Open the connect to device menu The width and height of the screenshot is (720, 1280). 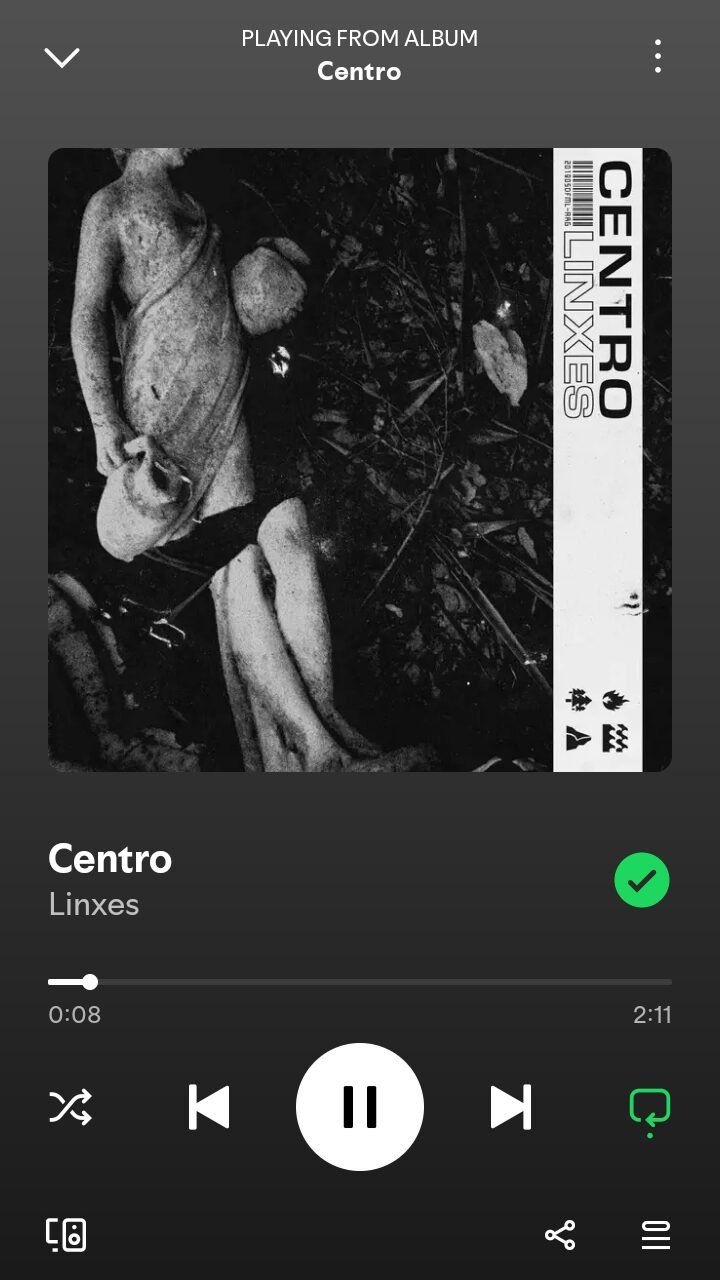coord(66,1235)
